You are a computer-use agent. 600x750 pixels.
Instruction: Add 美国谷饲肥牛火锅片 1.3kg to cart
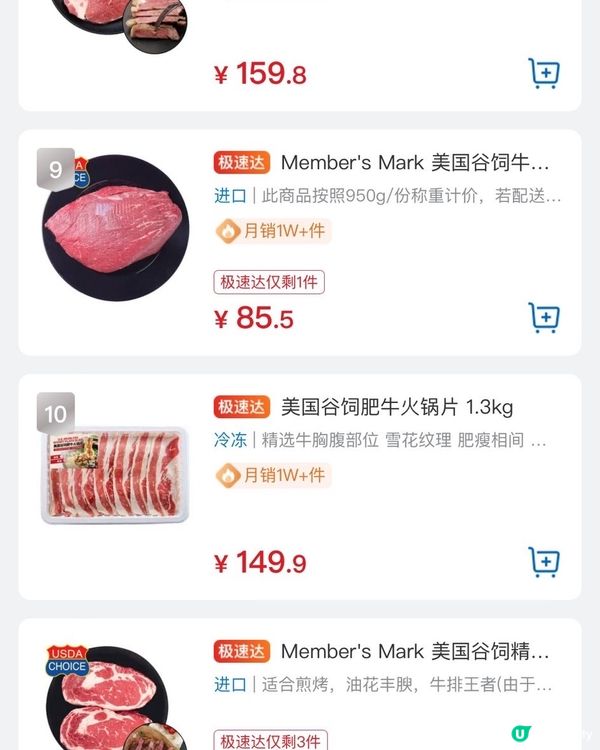click(543, 562)
